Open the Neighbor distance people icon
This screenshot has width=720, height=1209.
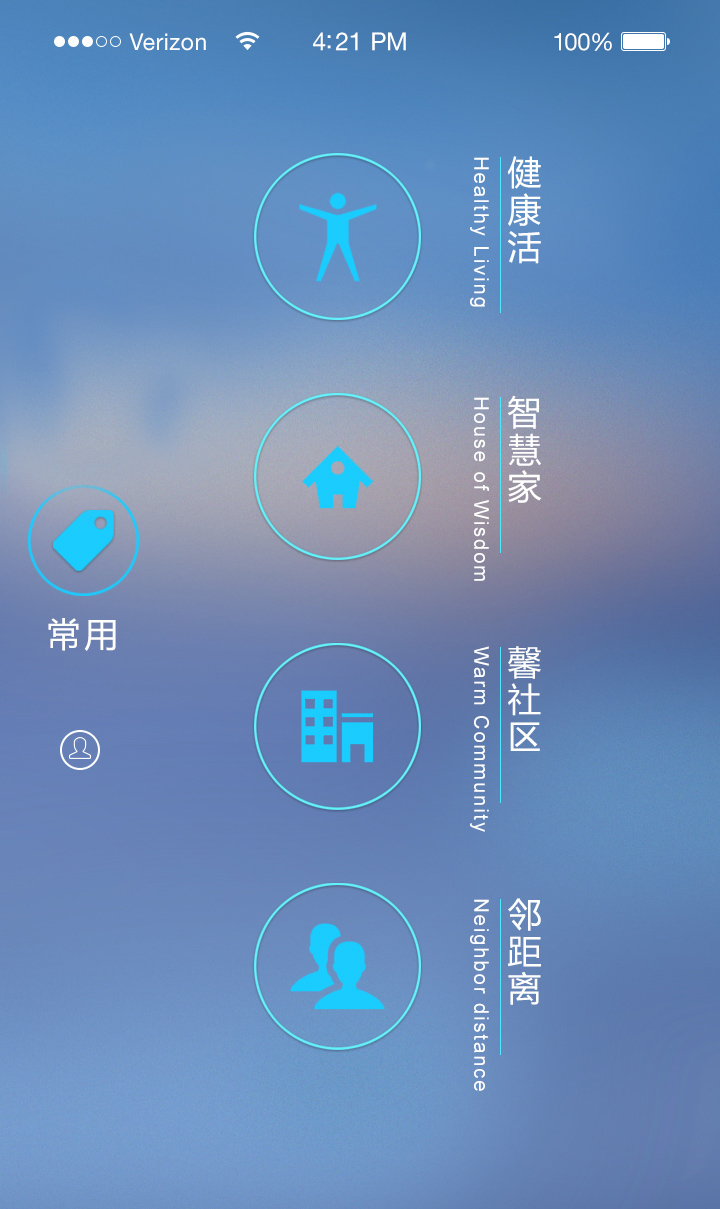[x=337, y=967]
